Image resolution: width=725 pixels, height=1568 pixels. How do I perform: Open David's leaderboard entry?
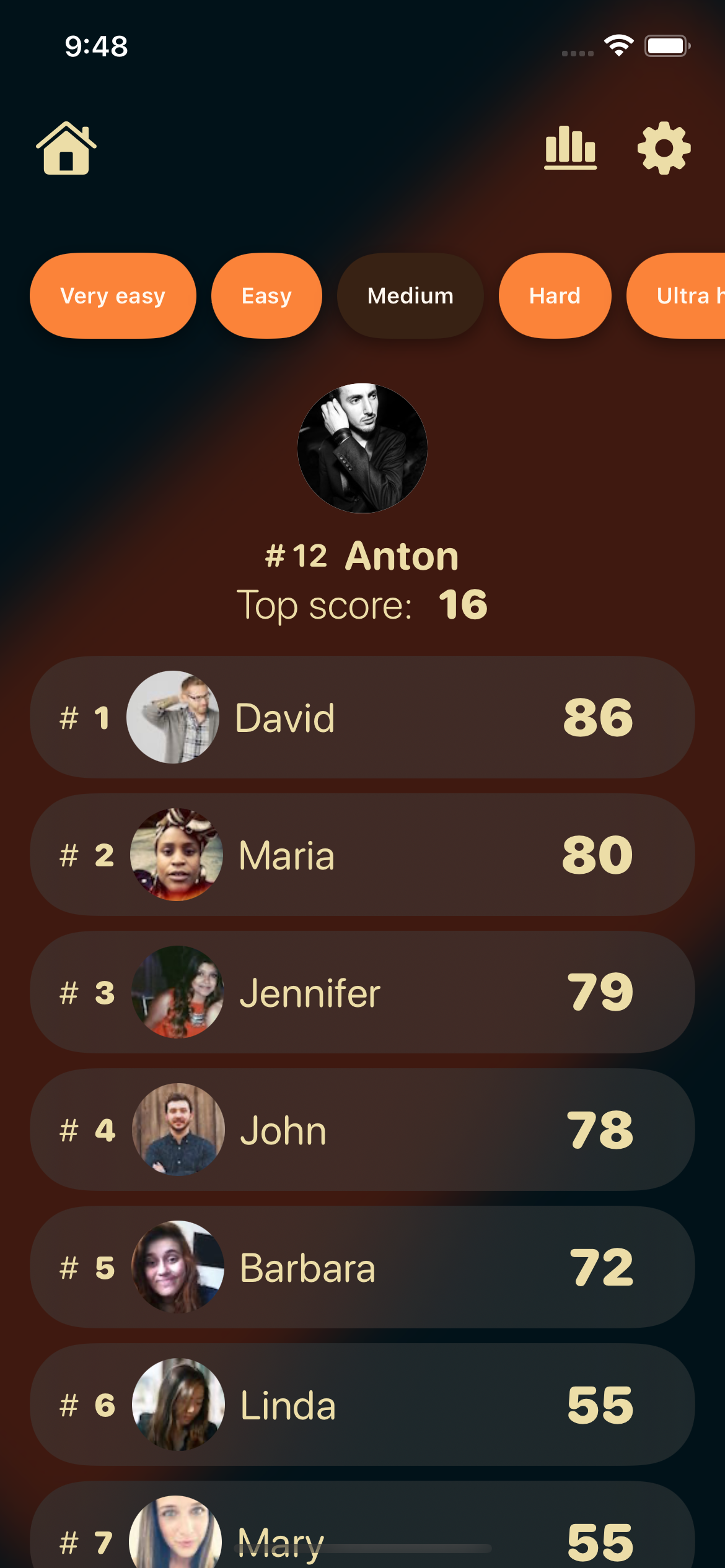pyautogui.click(x=362, y=717)
